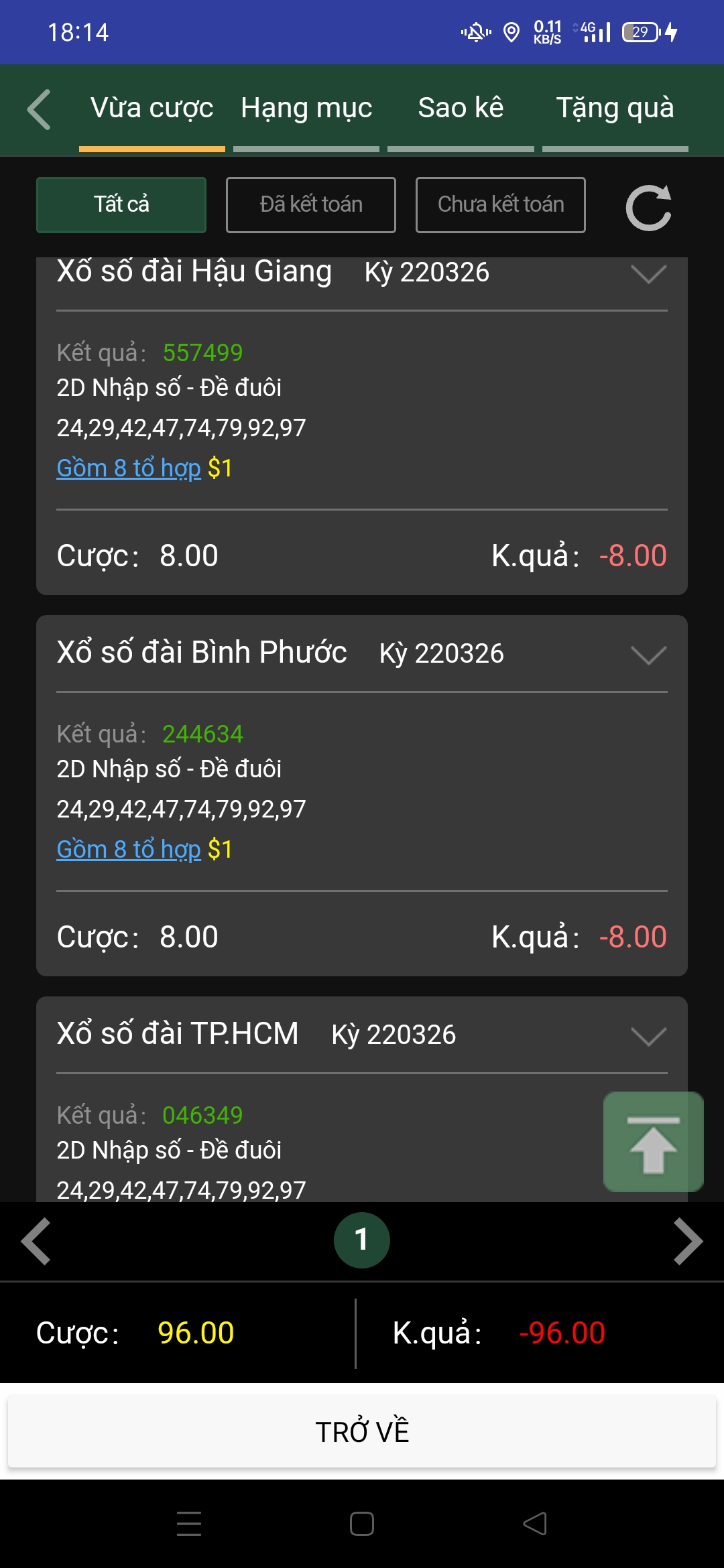Tap the back arrow in the header
724x1568 pixels.
[38, 109]
